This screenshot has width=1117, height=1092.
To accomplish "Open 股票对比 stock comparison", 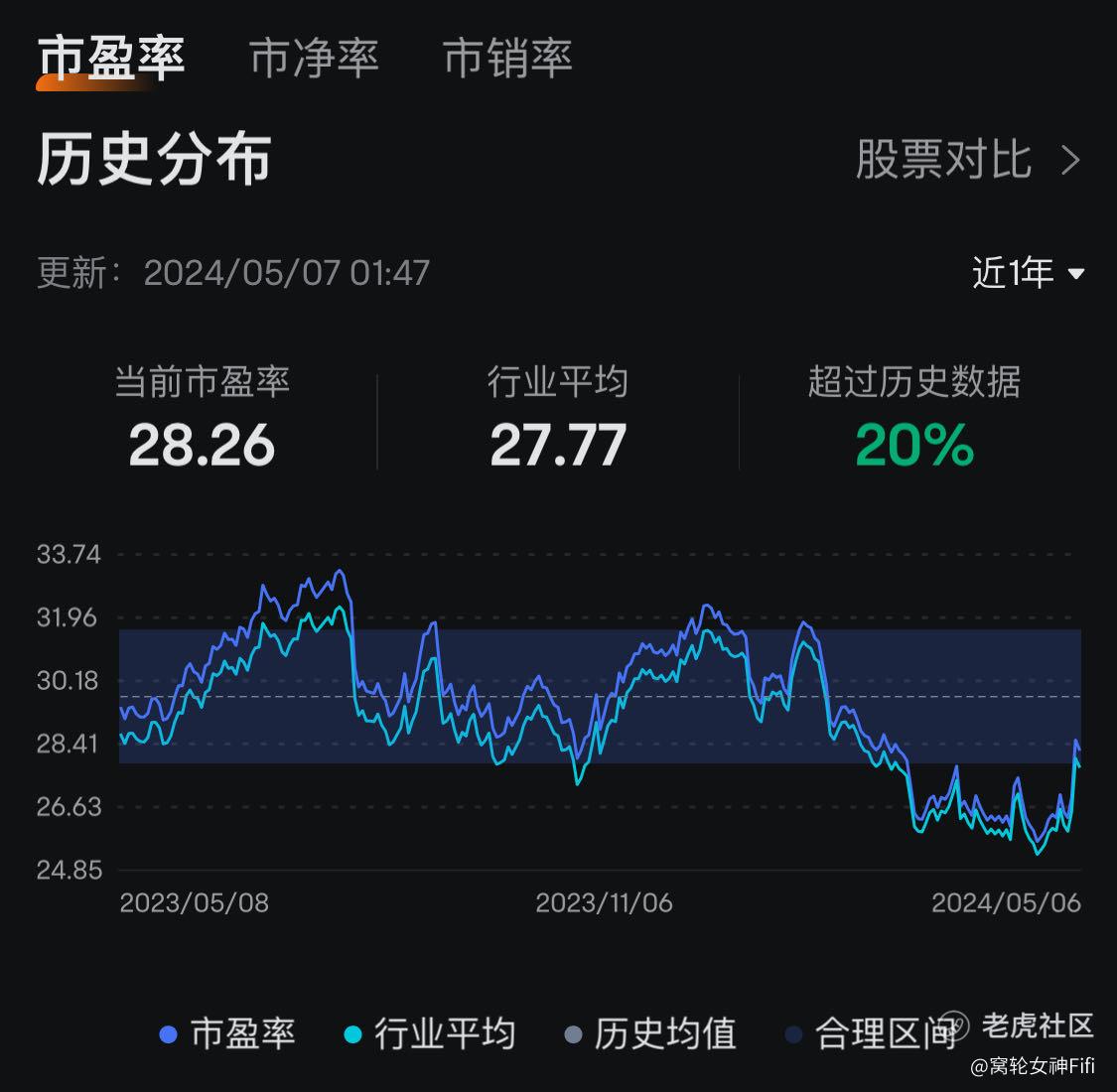I will (968, 159).
